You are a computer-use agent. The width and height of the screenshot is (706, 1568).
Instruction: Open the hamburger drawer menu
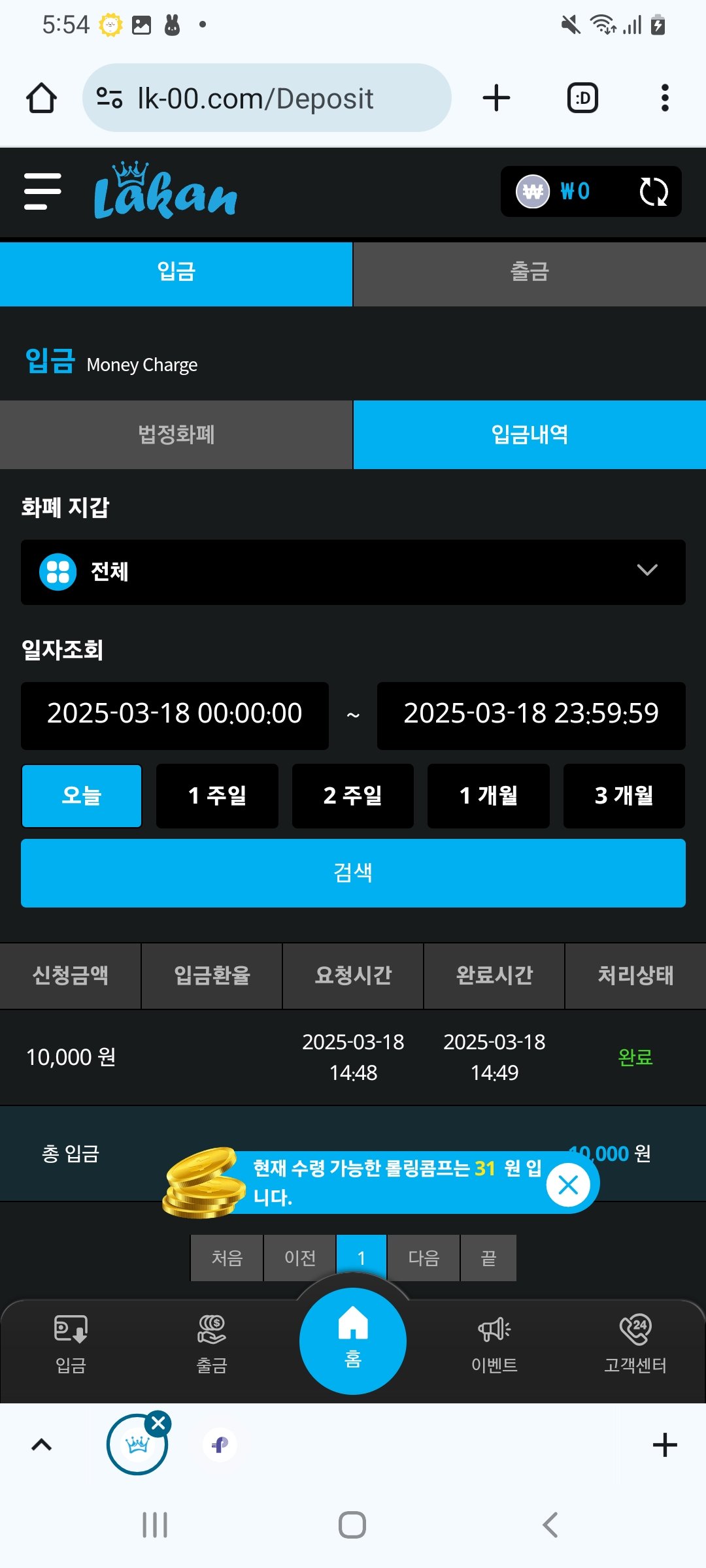pyautogui.click(x=42, y=191)
